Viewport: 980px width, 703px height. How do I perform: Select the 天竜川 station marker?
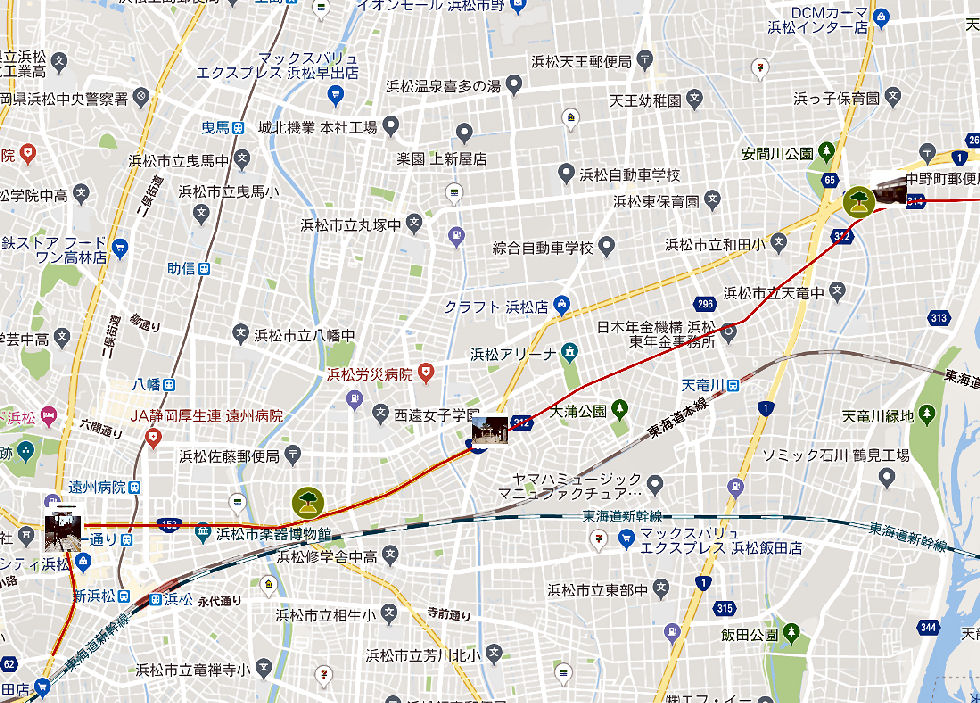click(x=733, y=385)
